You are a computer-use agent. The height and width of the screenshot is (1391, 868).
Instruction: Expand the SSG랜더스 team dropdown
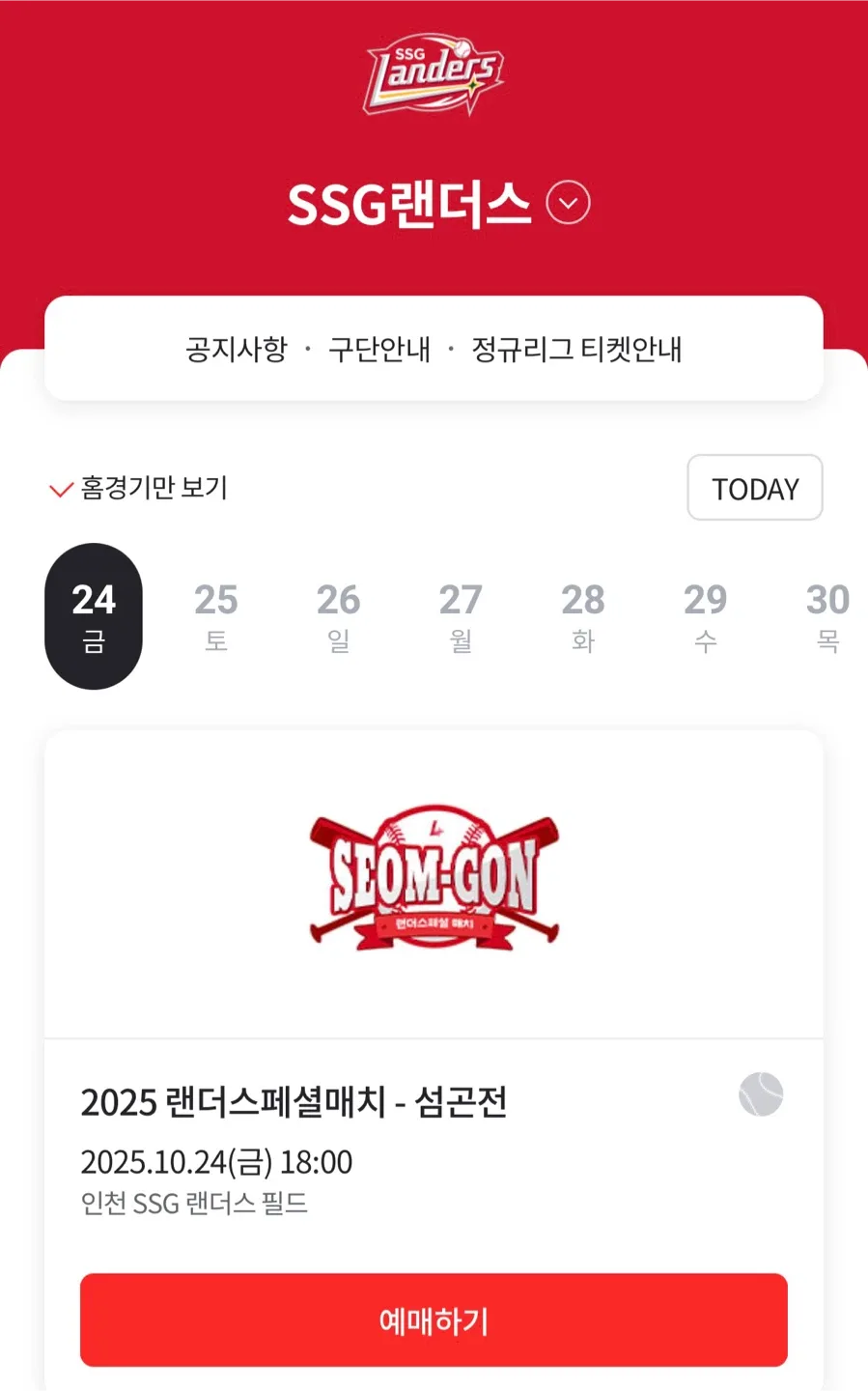click(568, 203)
